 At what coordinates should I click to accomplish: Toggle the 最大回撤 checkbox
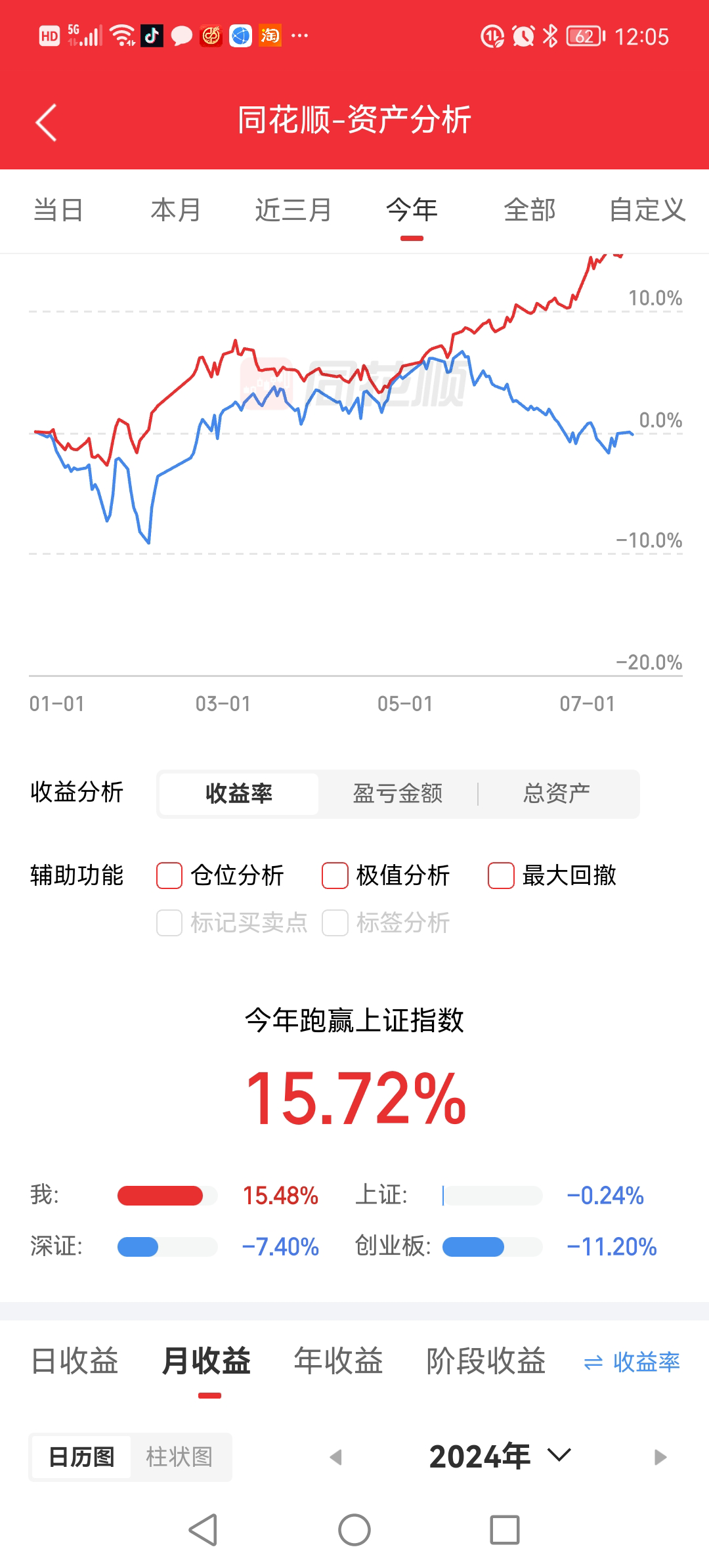[501, 875]
